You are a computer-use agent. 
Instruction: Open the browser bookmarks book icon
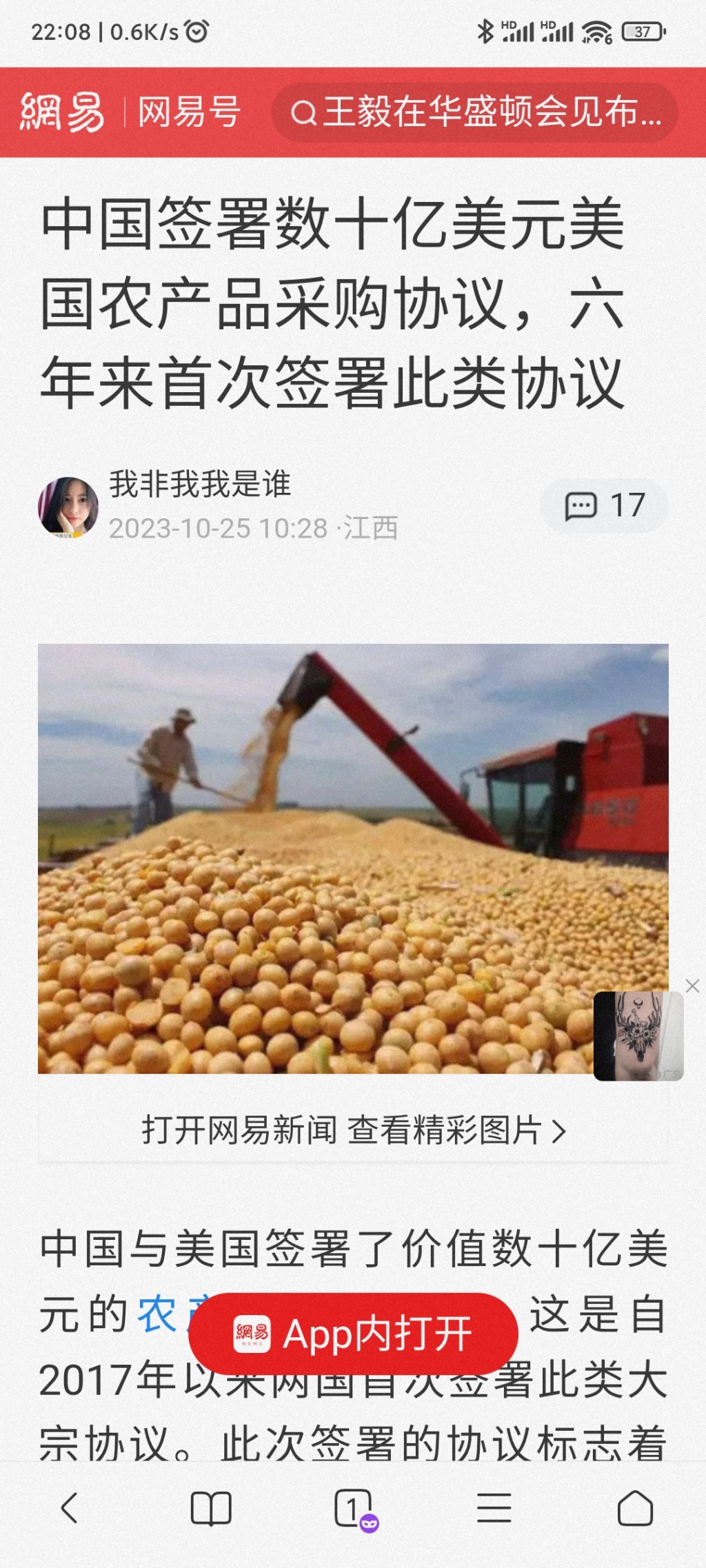point(211,1508)
